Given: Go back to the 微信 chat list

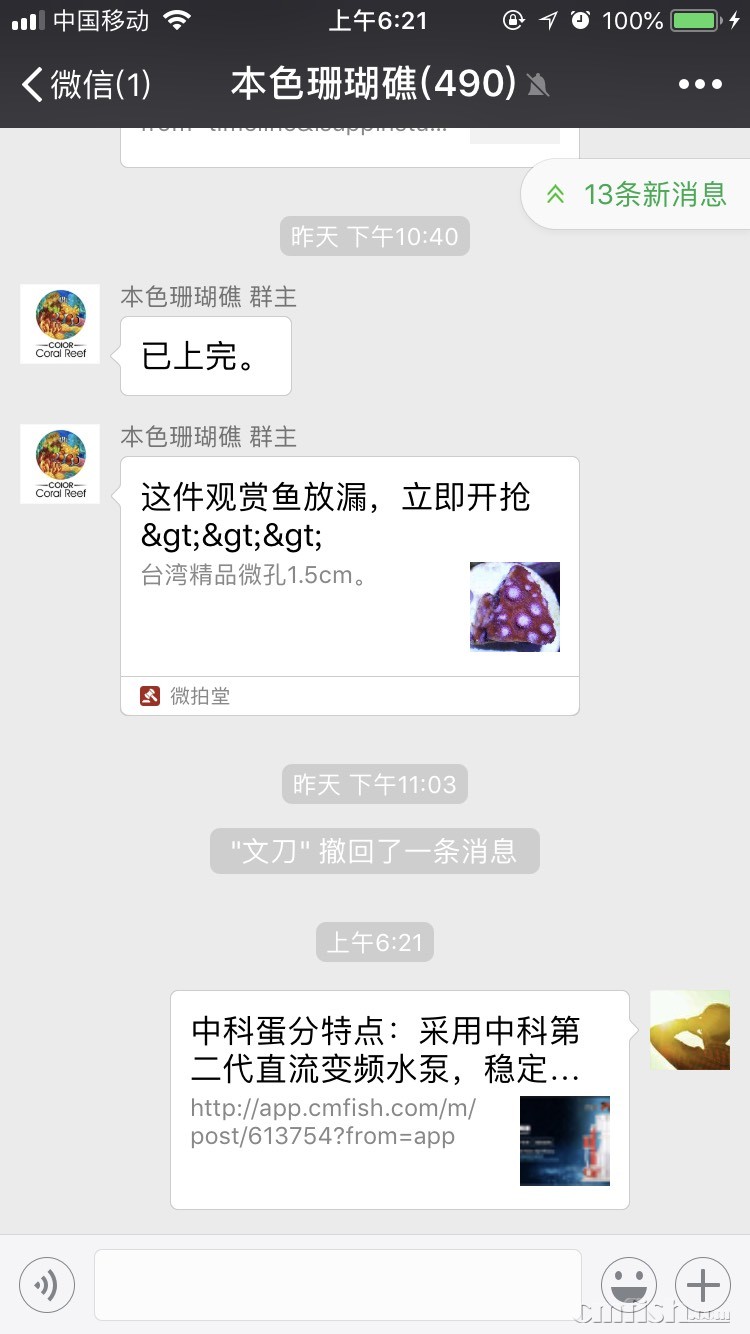Looking at the screenshot, I should point(85,85).
